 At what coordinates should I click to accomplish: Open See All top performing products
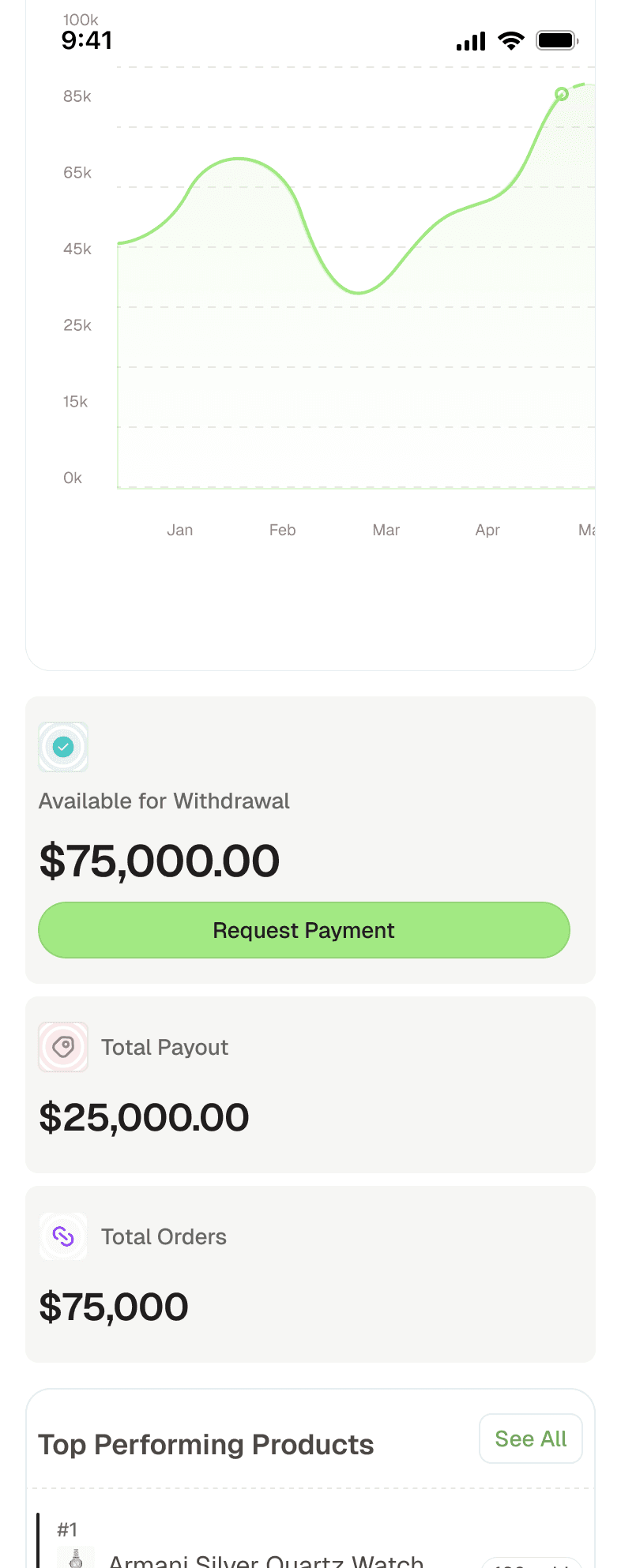(531, 1439)
